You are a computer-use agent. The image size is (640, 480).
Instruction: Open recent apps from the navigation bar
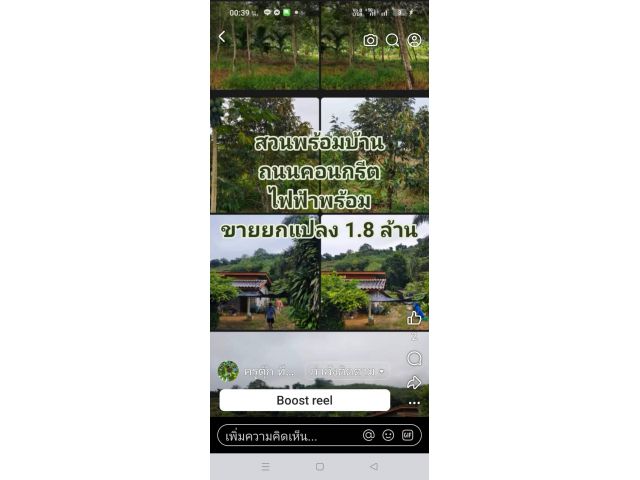(265, 466)
